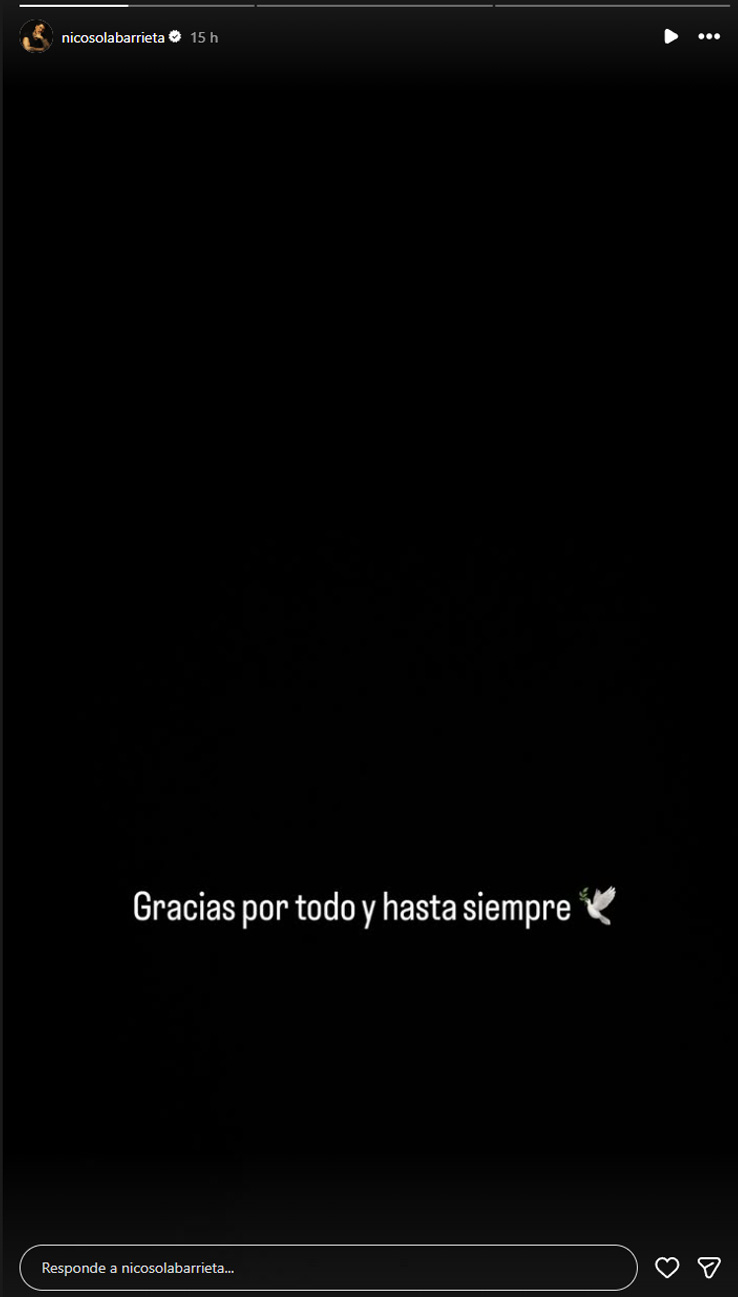Like this story with the heart
The width and height of the screenshot is (738, 1297).
coord(667,1267)
